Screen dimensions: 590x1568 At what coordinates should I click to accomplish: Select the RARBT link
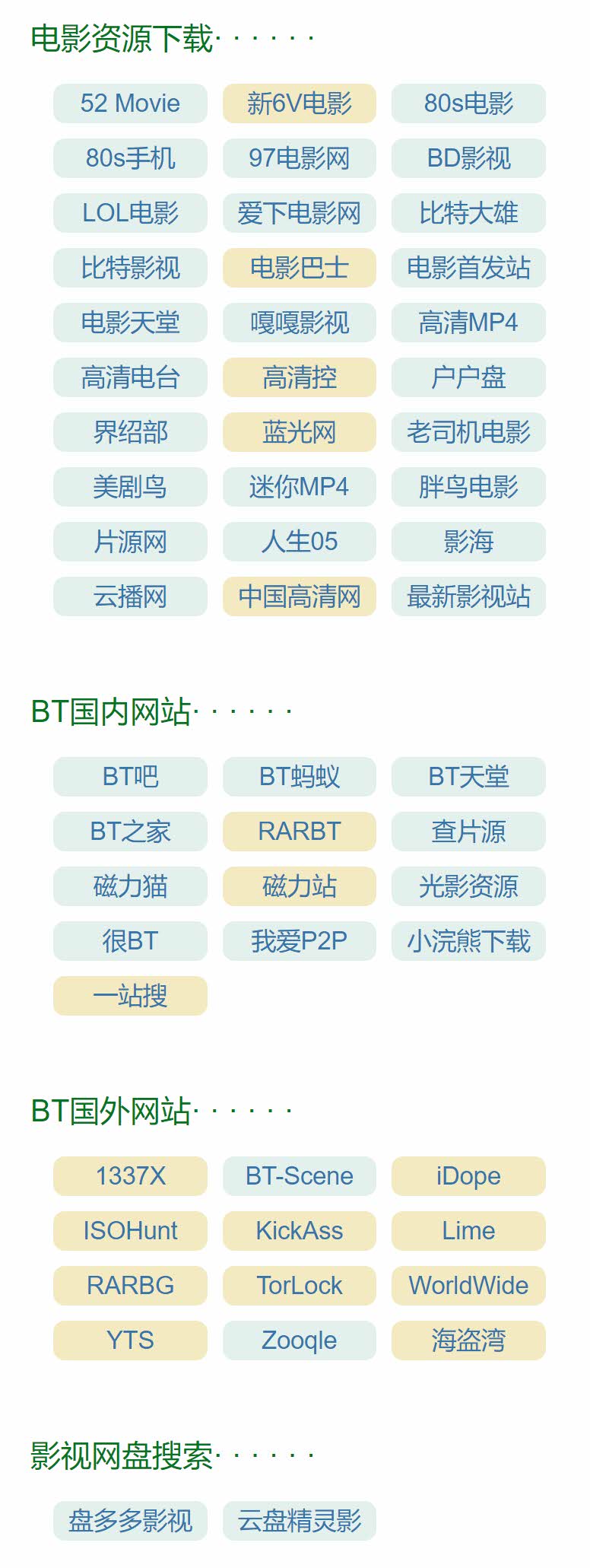[x=299, y=832]
